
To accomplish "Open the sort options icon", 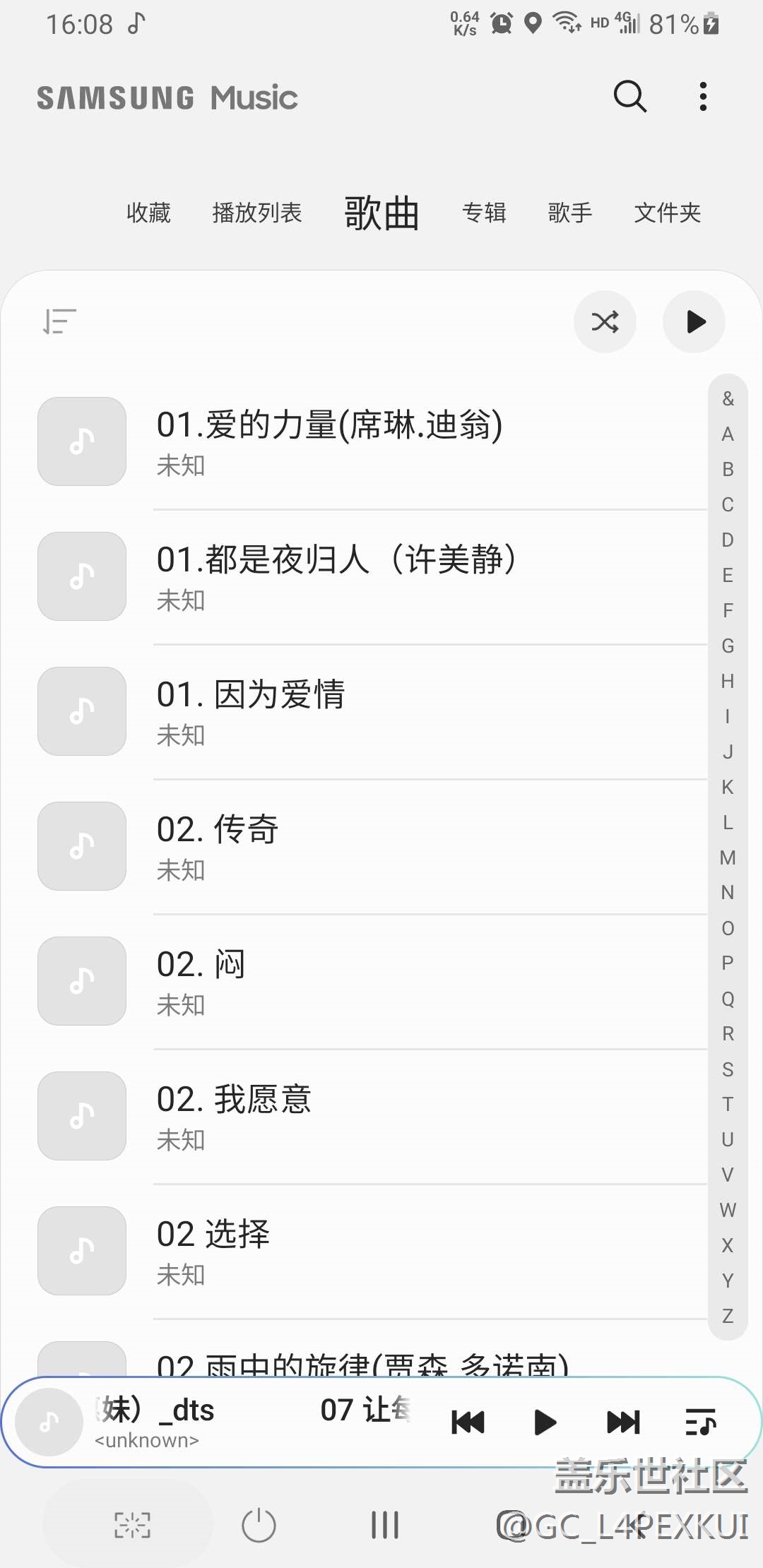I will pyautogui.click(x=59, y=322).
